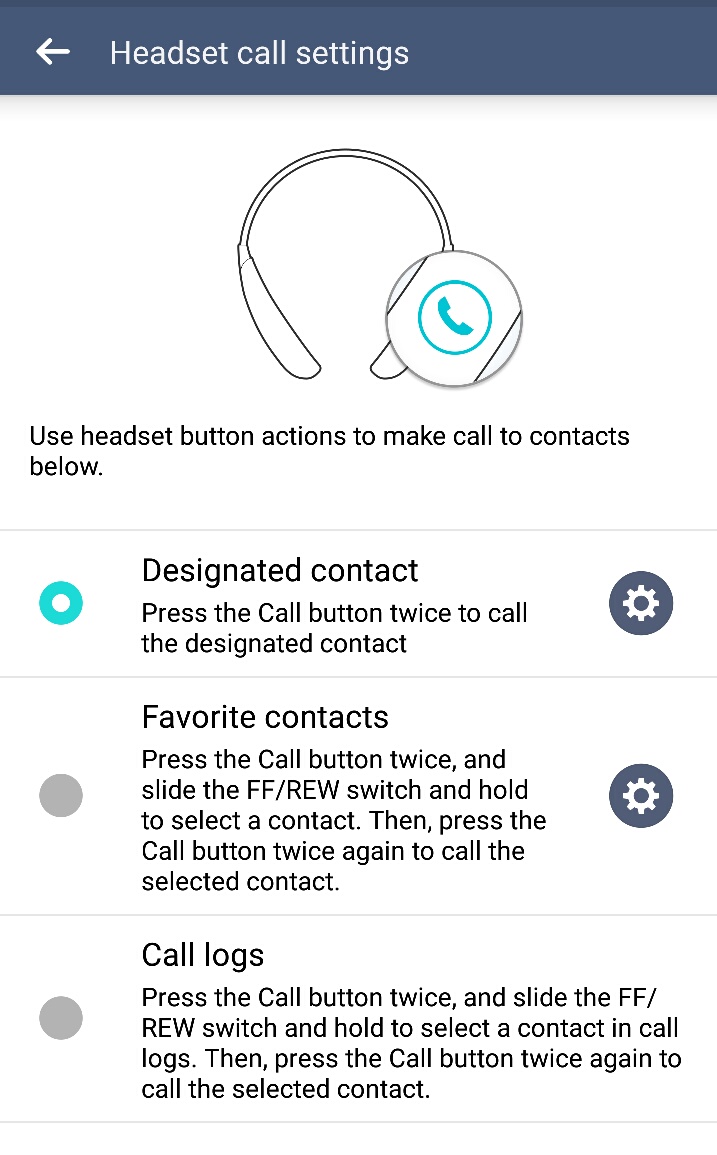Open settings gear for Favorite contacts
Screen dimensions: 717x1155
640,796
